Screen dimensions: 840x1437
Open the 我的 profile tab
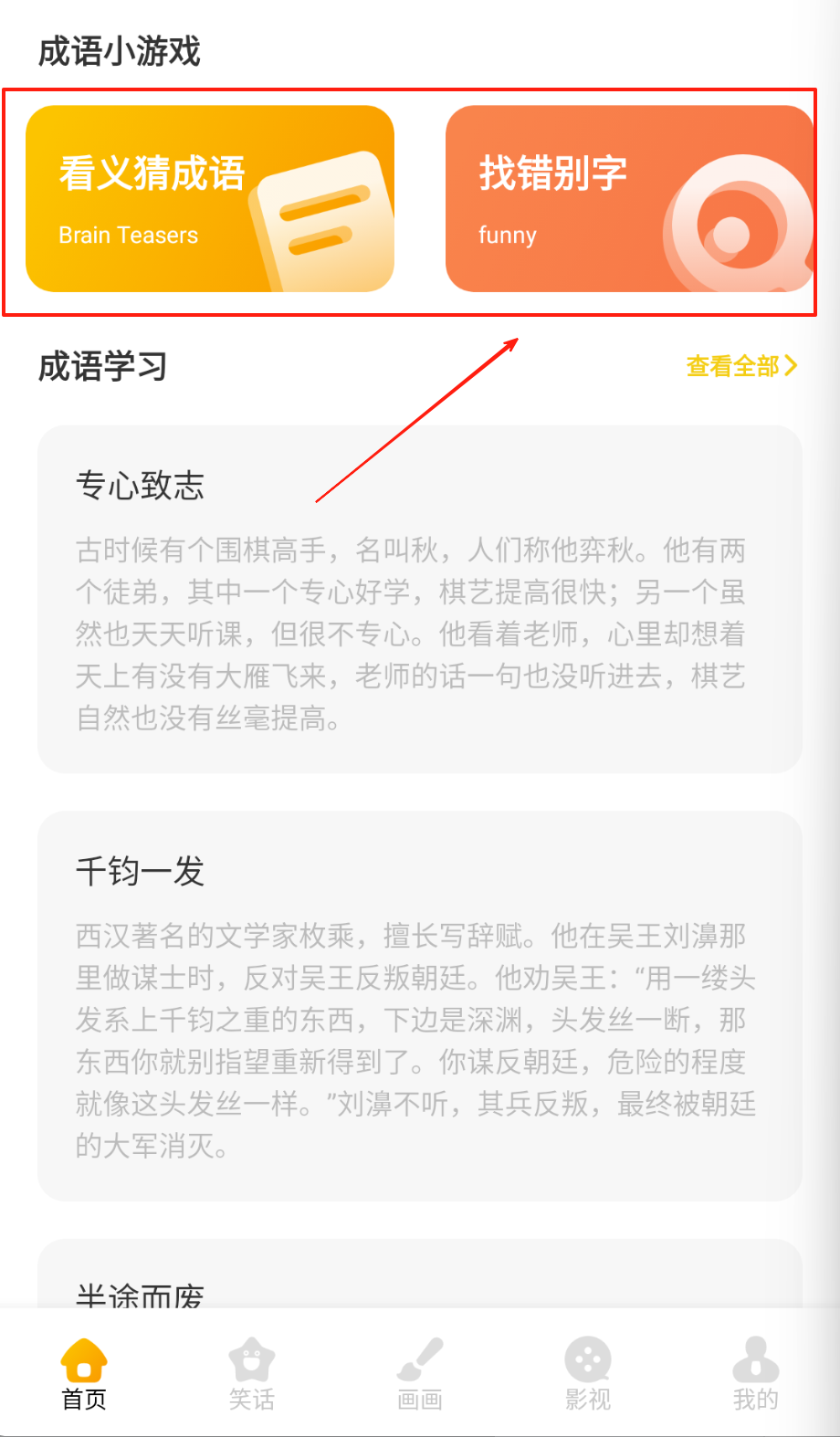tap(756, 1374)
